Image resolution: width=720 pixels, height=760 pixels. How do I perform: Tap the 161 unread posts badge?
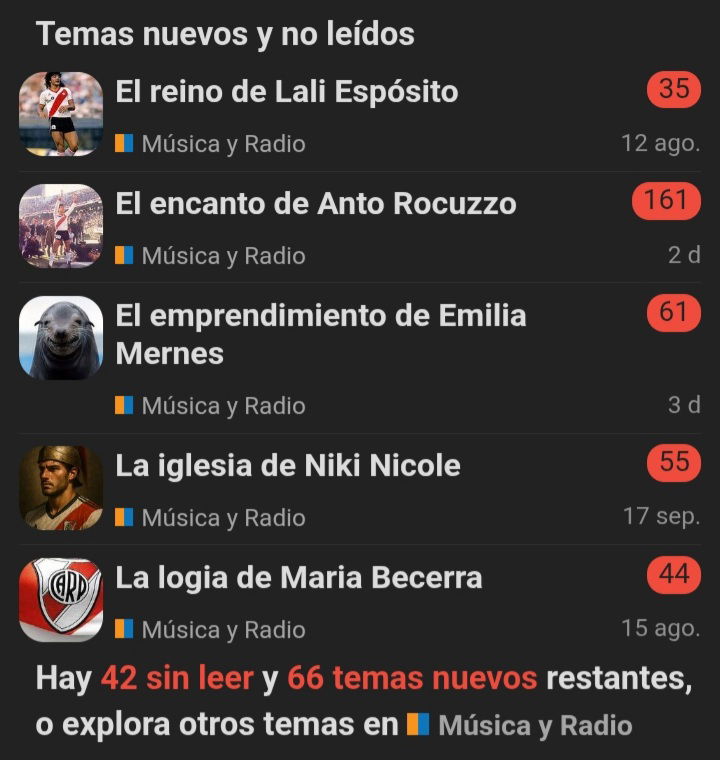666,201
